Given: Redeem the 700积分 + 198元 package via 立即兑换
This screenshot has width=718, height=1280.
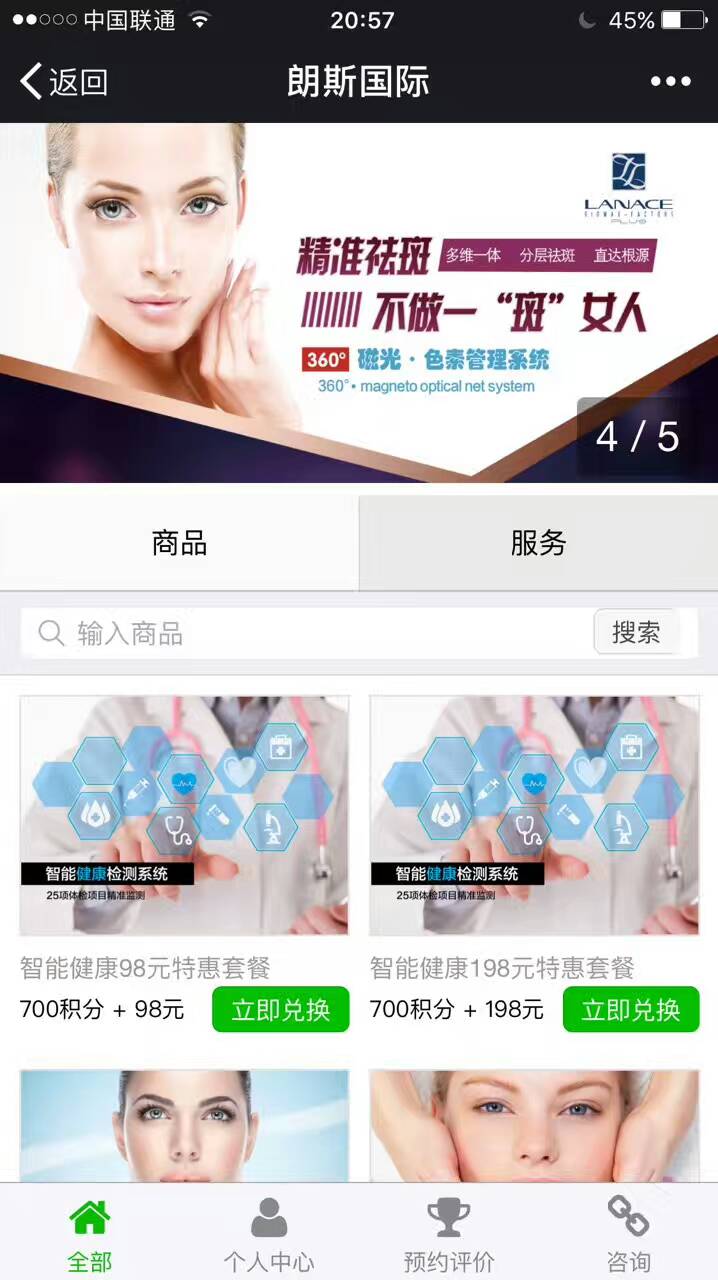Looking at the screenshot, I should 631,1009.
